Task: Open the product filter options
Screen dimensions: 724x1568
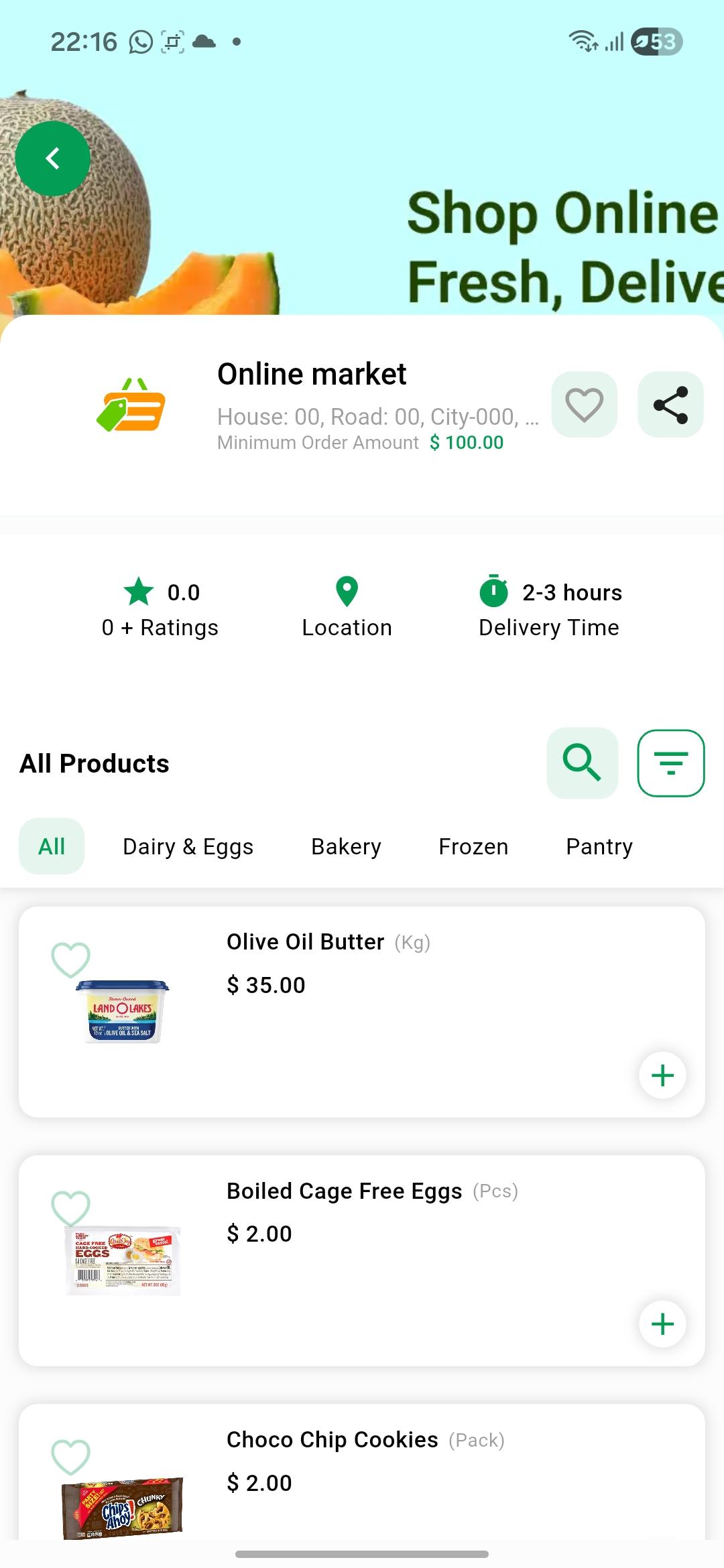Action: coord(670,763)
